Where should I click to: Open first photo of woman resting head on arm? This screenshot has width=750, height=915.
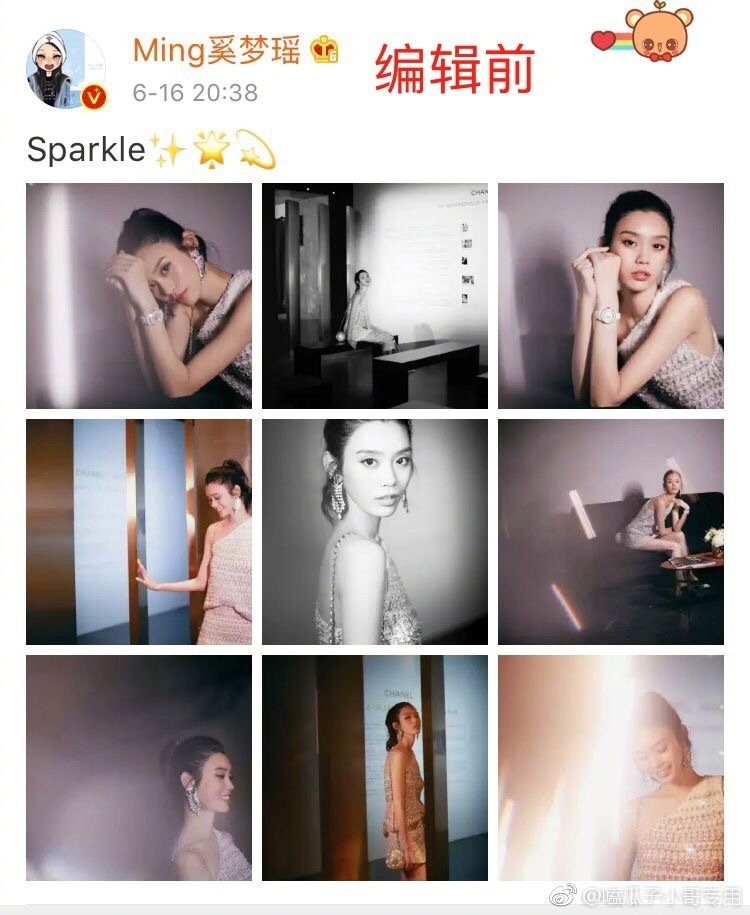pyautogui.click(x=139, y=296)
